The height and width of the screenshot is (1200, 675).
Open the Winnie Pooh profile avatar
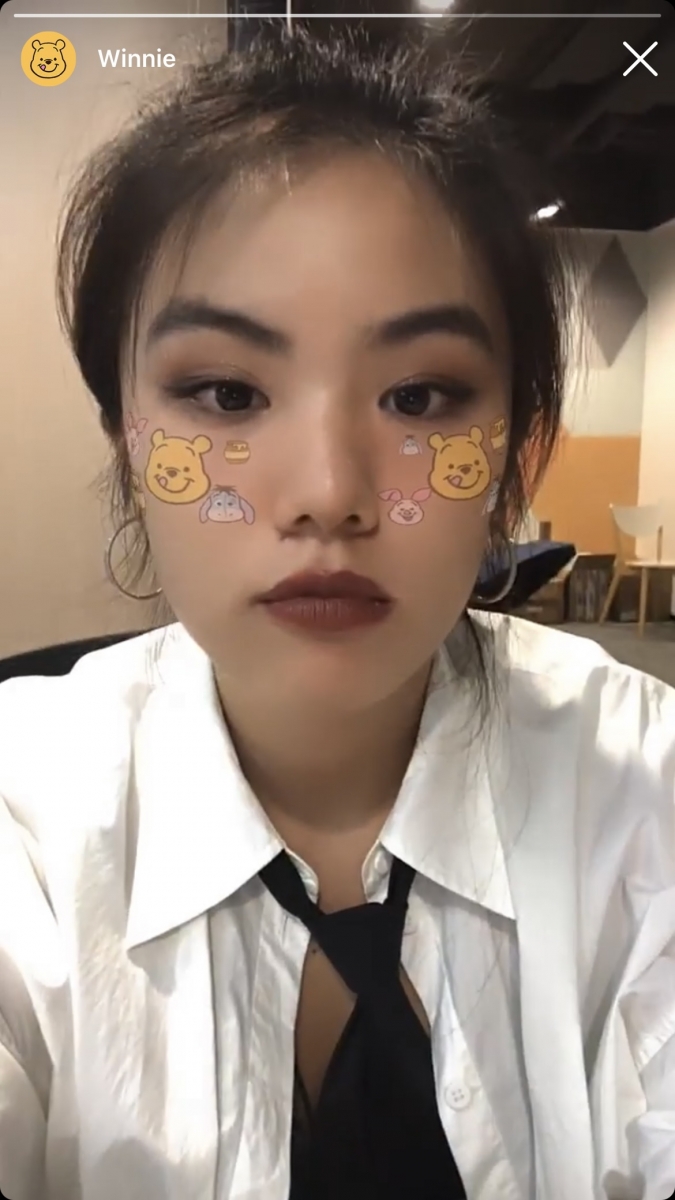(48, 59)
